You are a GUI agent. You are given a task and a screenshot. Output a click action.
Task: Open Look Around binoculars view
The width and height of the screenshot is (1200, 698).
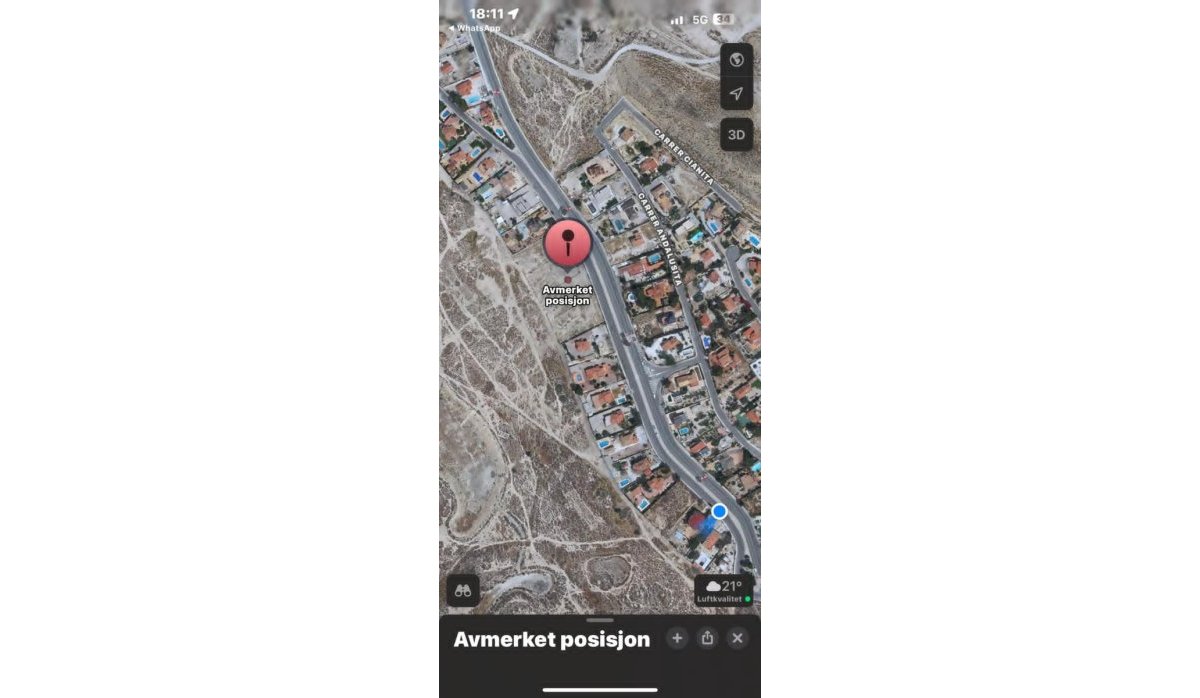pyautogui.click(x=463, y=590)
